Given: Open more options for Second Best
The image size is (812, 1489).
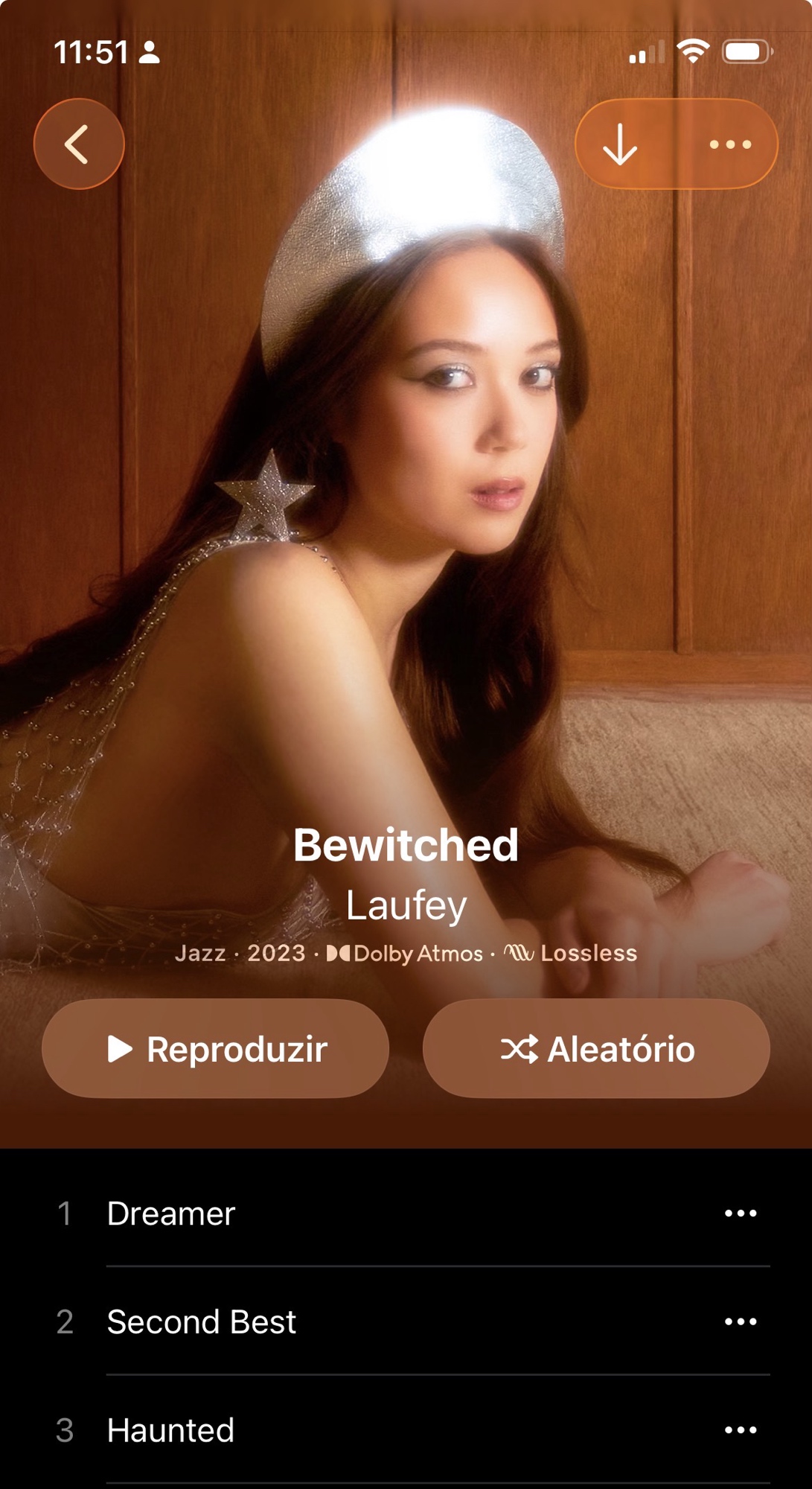Looking at the screenshot, I should pos(741,1322).
